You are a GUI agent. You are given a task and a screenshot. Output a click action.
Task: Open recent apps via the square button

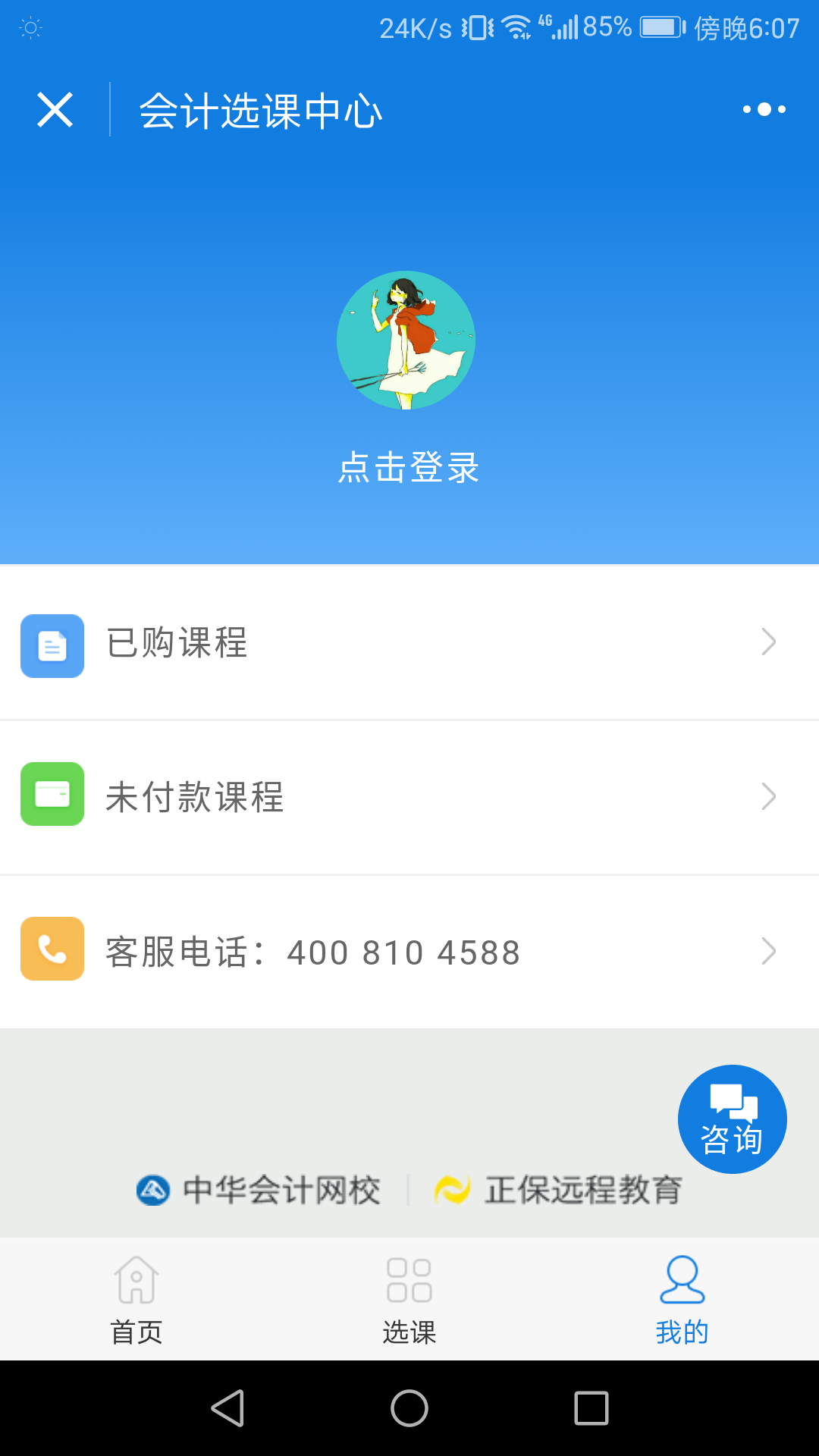tap(591, 1408)
